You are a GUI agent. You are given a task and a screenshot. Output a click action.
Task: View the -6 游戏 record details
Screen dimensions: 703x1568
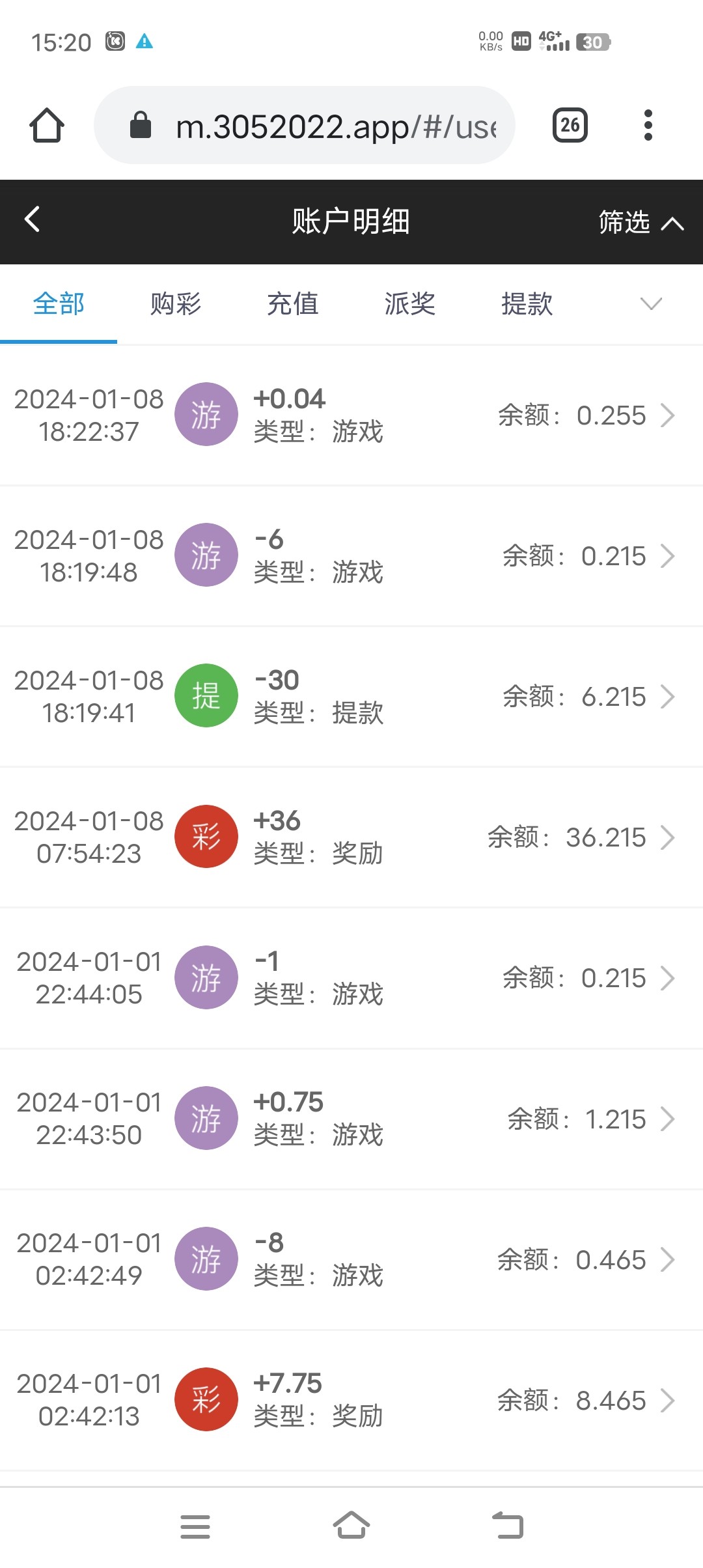pos(351,556)
